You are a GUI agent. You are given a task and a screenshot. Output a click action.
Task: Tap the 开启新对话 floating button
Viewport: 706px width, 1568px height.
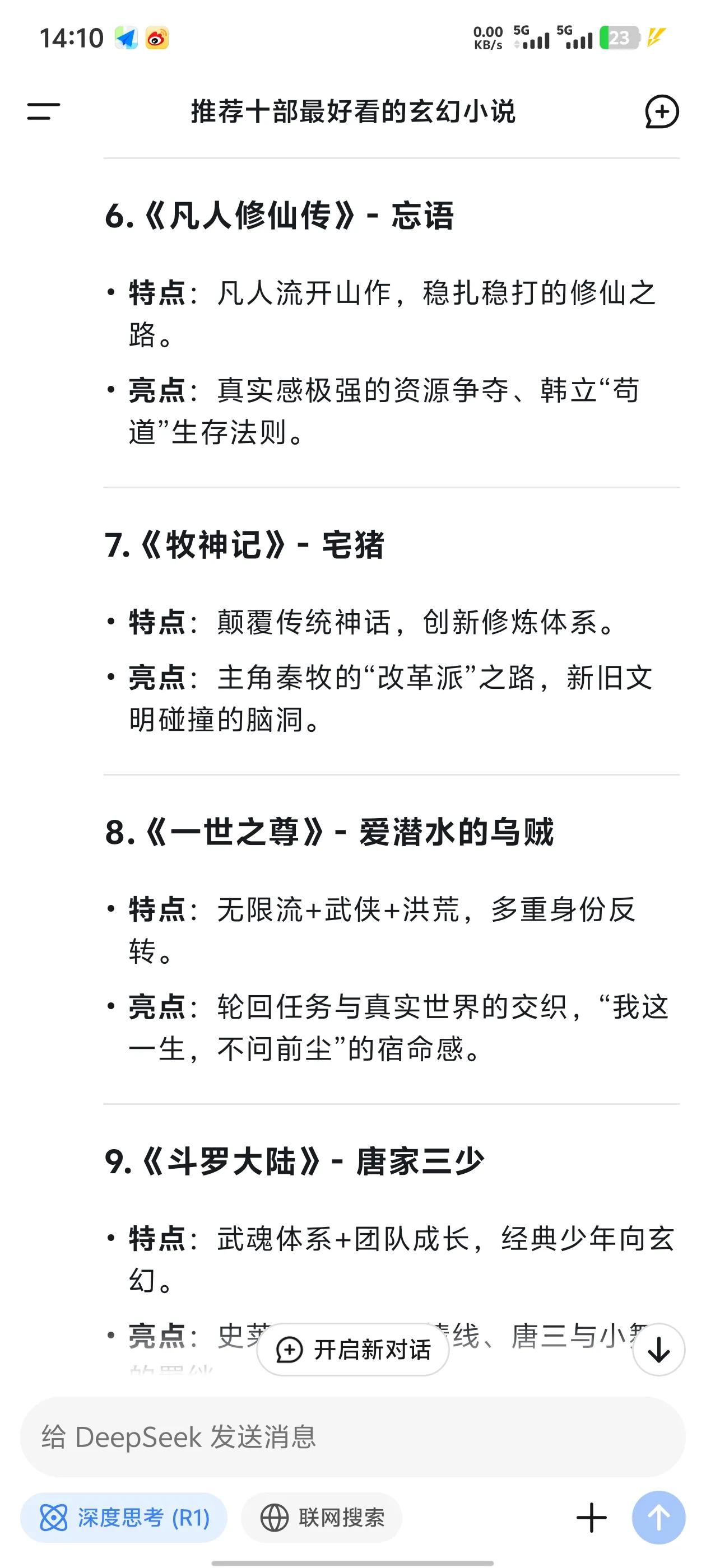point(354,1350)
